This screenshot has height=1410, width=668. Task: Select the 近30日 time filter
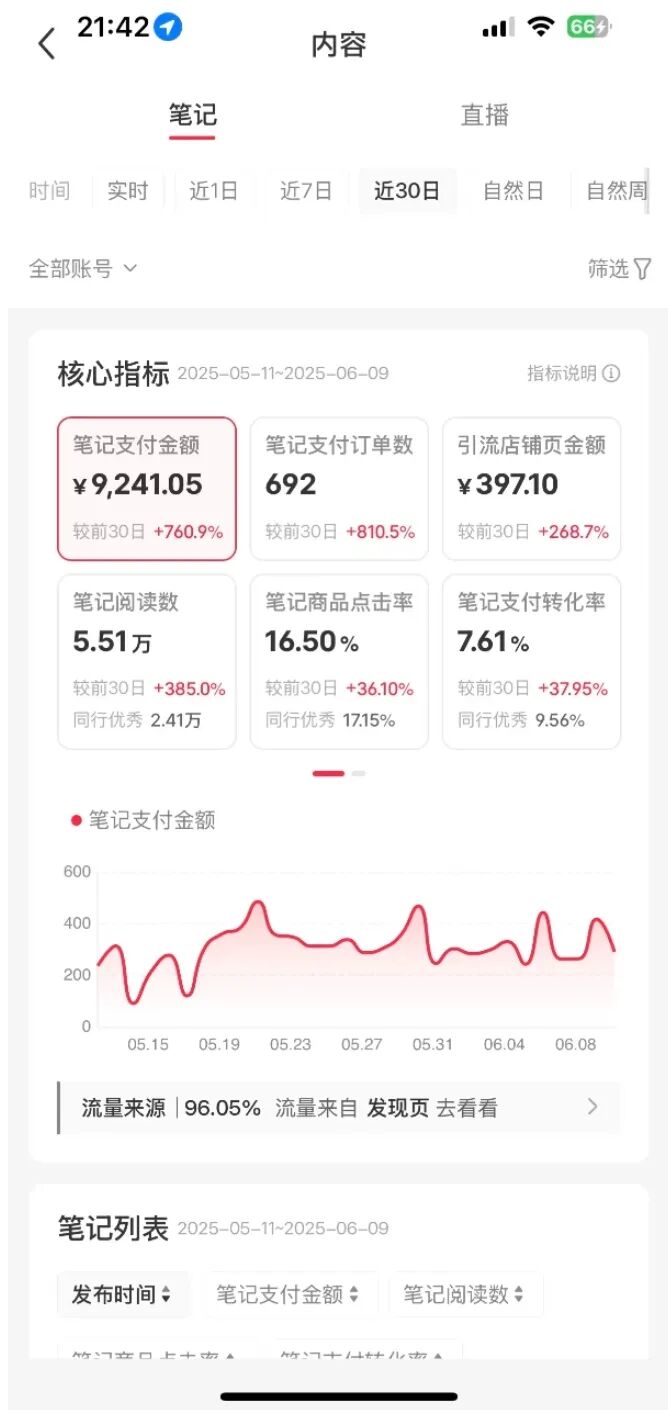[407, 190]
